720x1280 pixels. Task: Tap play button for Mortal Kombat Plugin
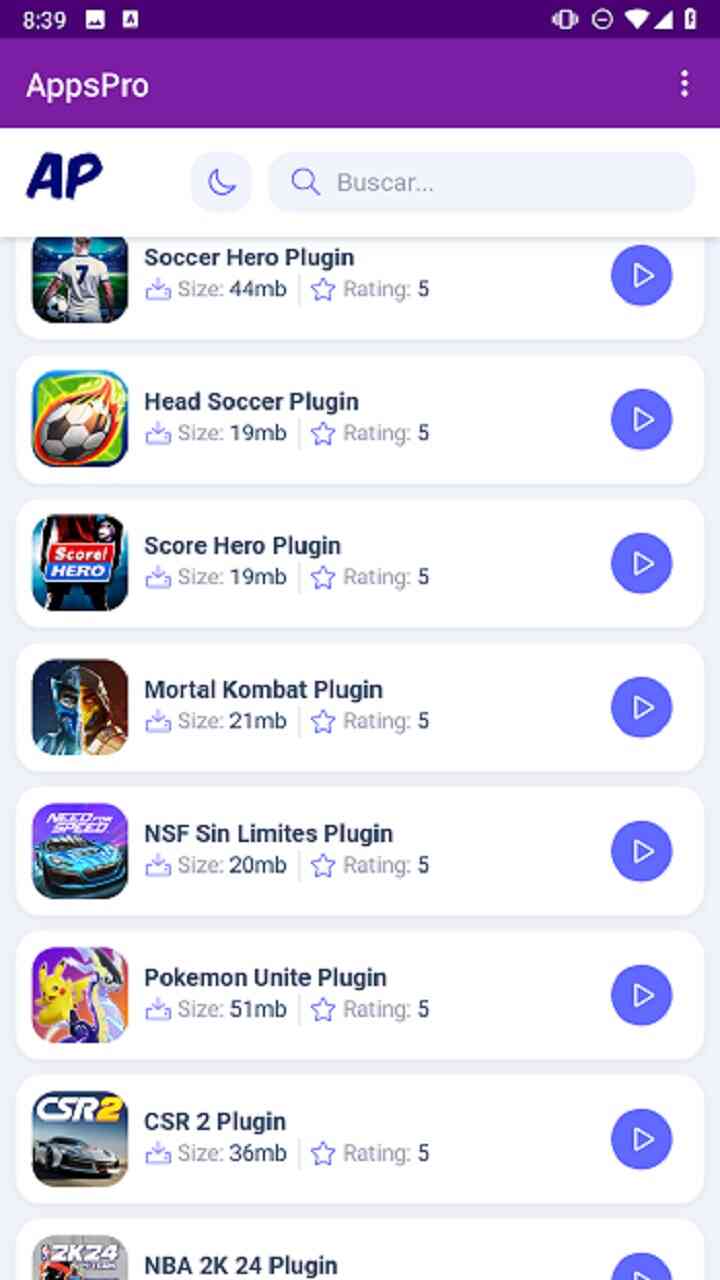click(x=641, y=707)
